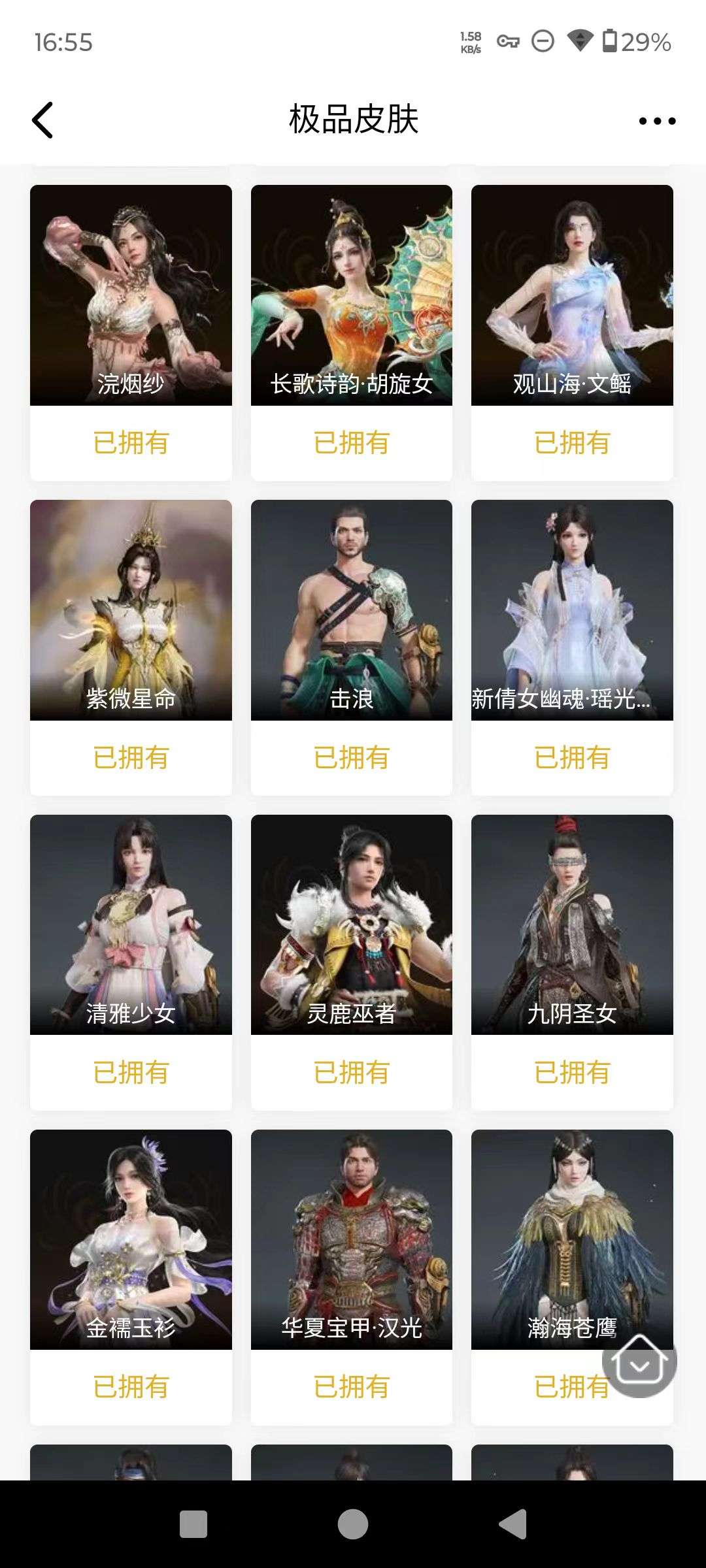The height and width of the screenshot is (1568, 706).
Task: Tap the 极品皮肤 title text
Action: [352, 118]
